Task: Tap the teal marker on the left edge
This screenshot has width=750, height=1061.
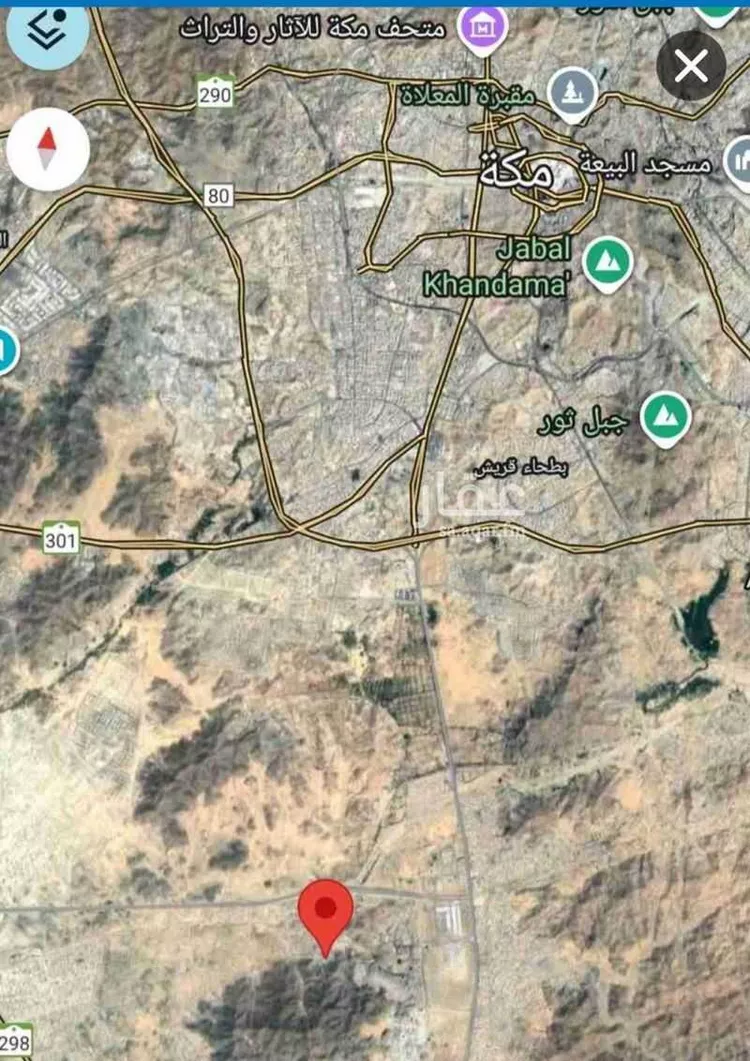Action: coord(7,349)
